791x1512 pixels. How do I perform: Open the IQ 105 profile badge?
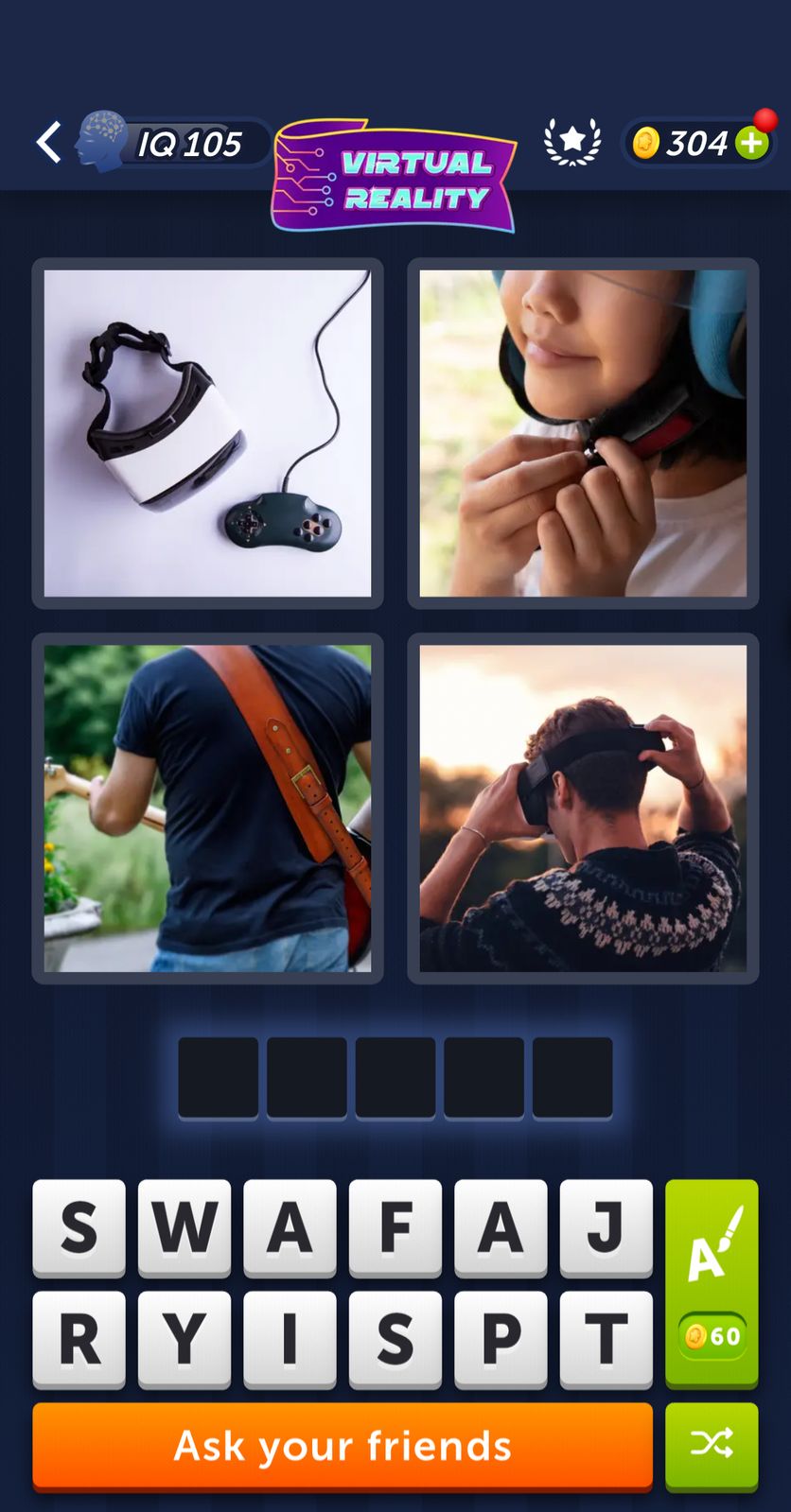click(x=175, y=144)
